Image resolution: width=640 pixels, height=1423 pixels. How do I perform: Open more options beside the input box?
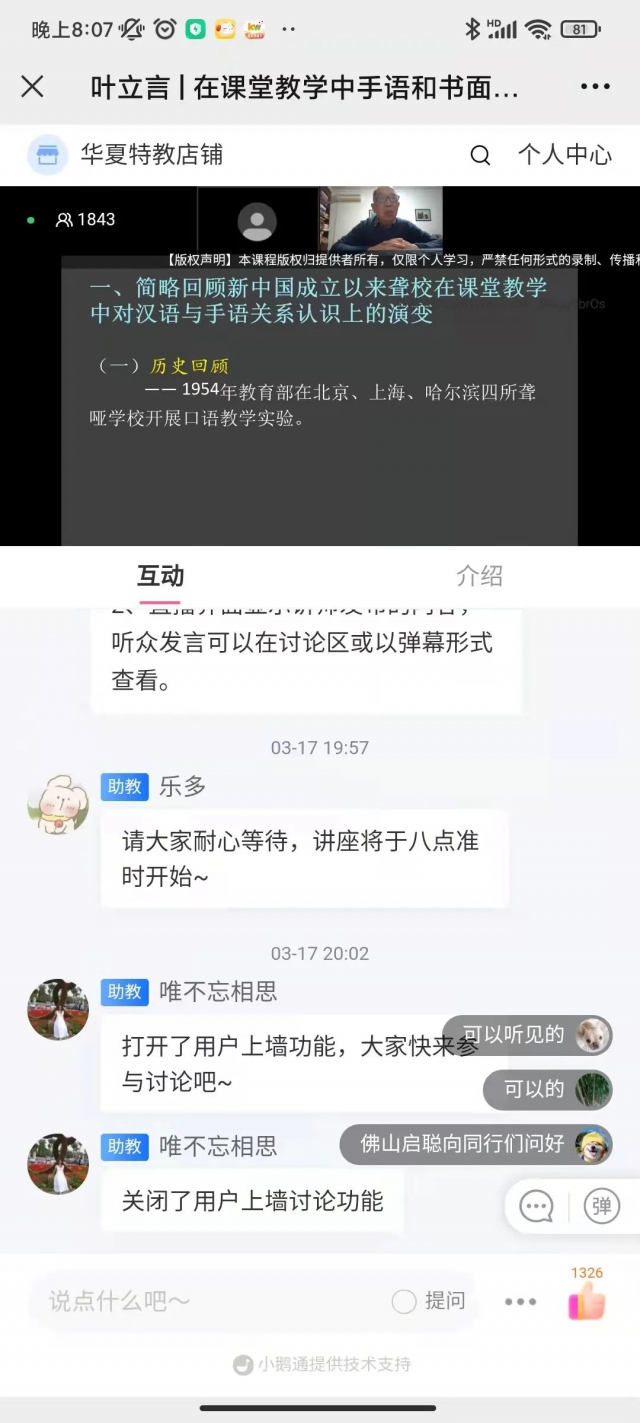[520, 1301]
